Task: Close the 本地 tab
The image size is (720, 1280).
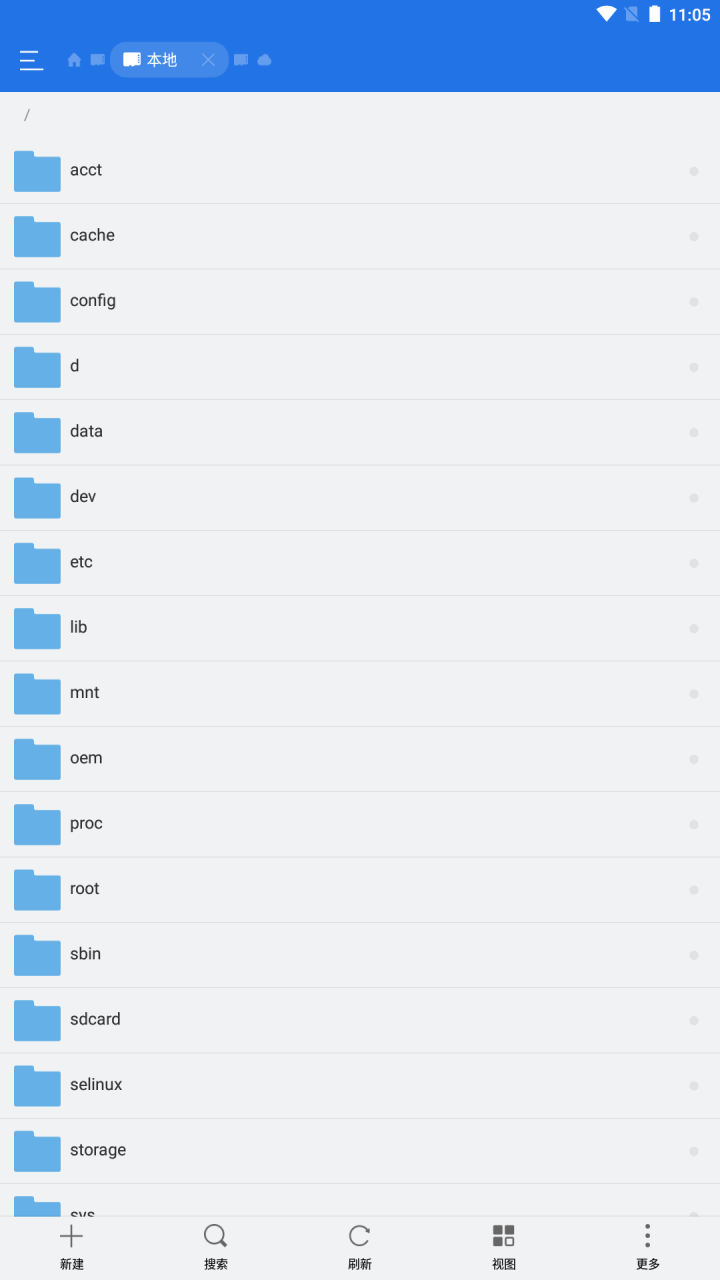Action: [x=208, y=60]
